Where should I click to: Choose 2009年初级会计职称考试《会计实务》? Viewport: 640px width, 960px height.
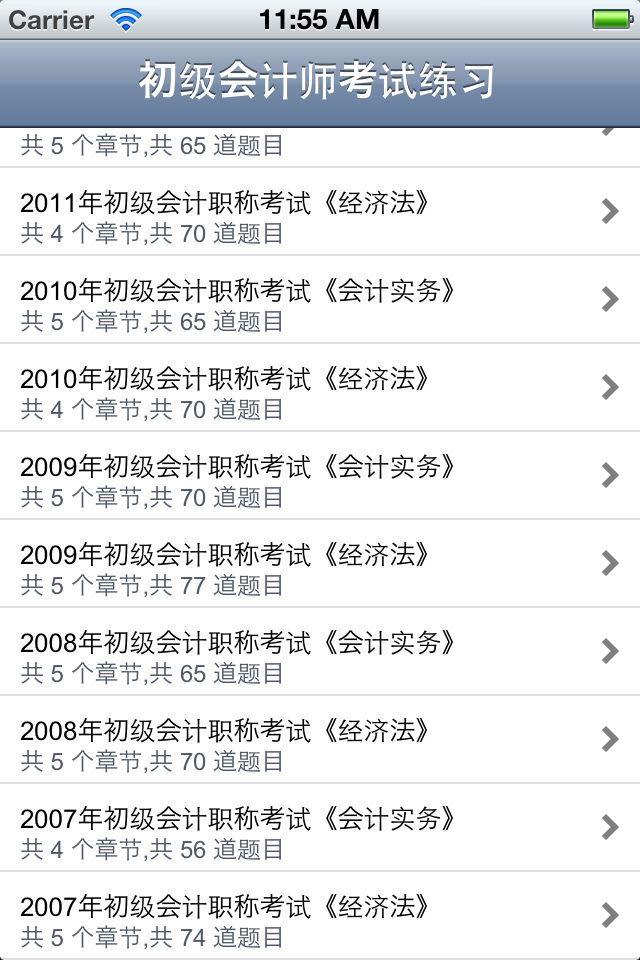300,476
